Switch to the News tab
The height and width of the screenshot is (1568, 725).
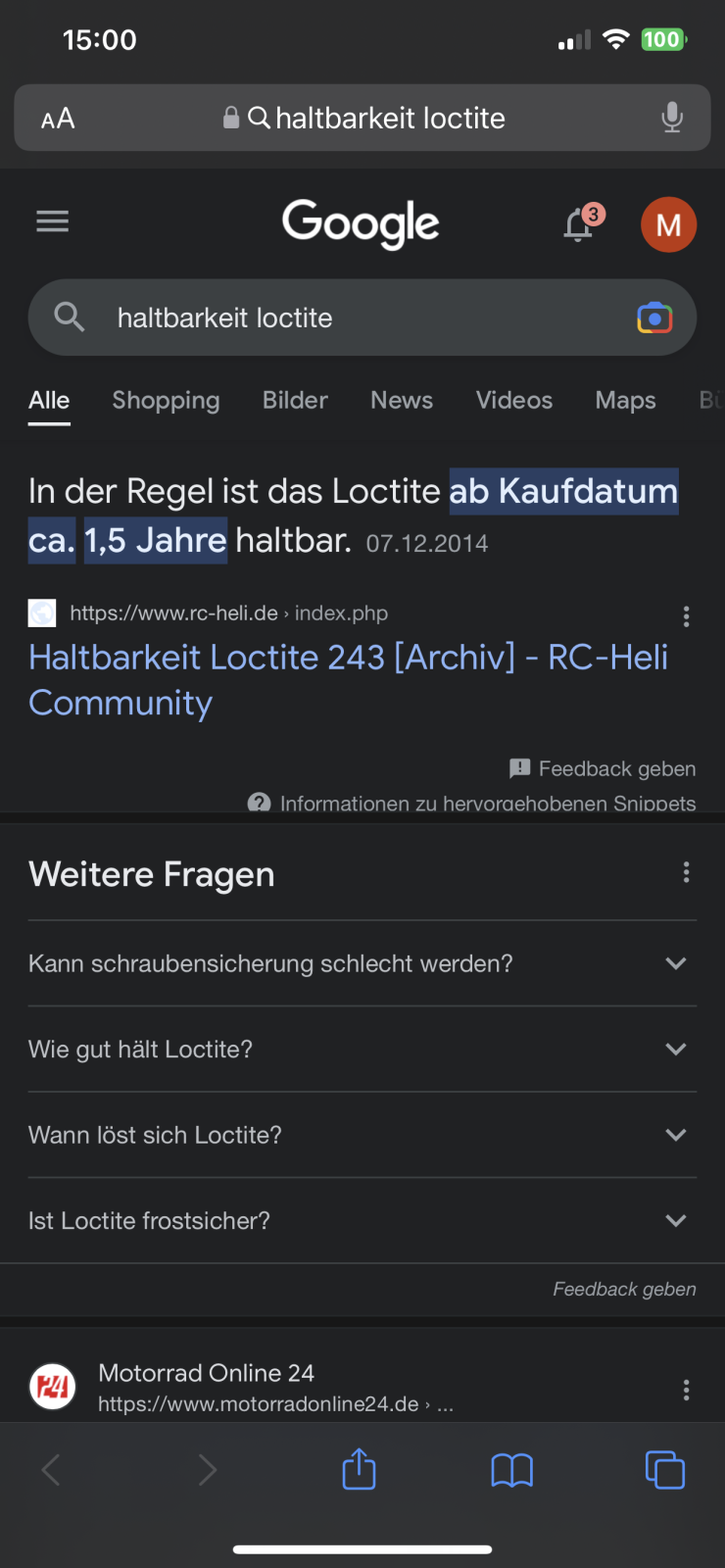point(402,401)
